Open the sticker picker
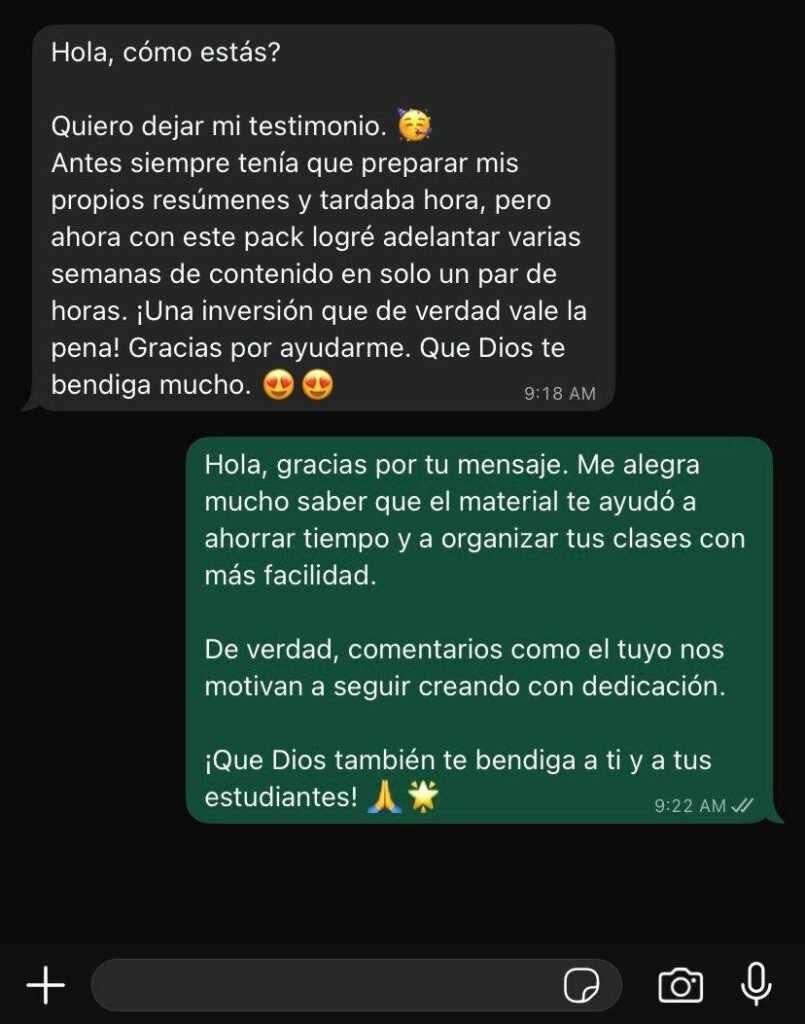The width and height of the screenshot is (805, 1024). (x=582, y=986)
